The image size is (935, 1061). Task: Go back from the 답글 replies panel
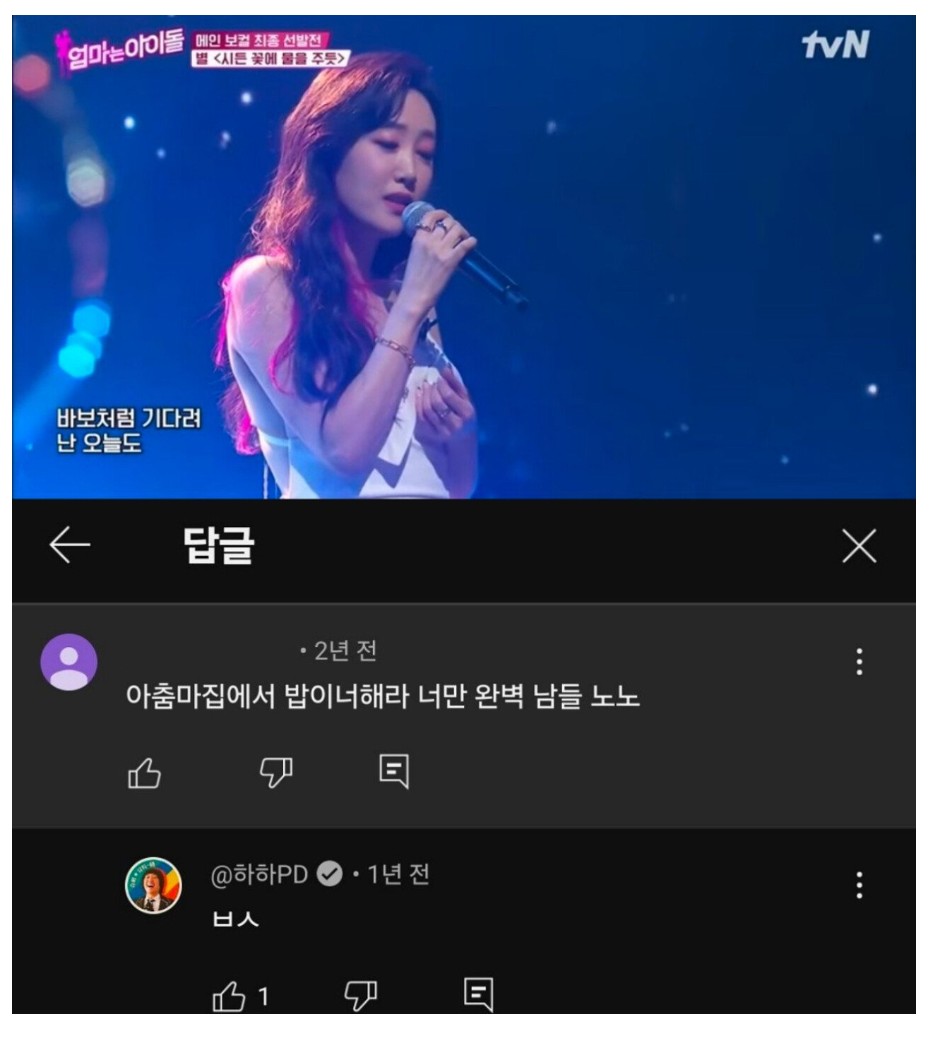(70, 546)
